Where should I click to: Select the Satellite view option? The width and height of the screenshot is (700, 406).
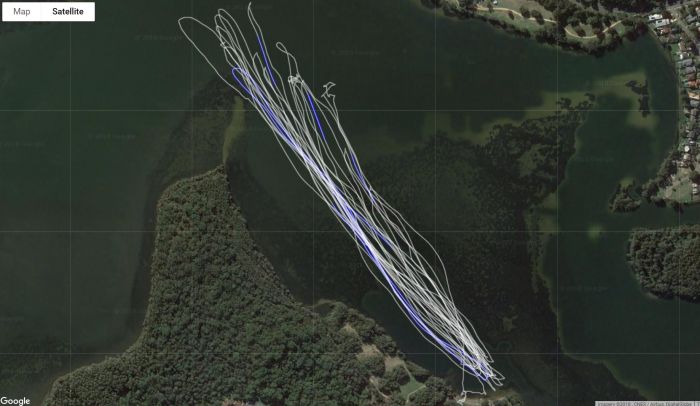[68, 12]
